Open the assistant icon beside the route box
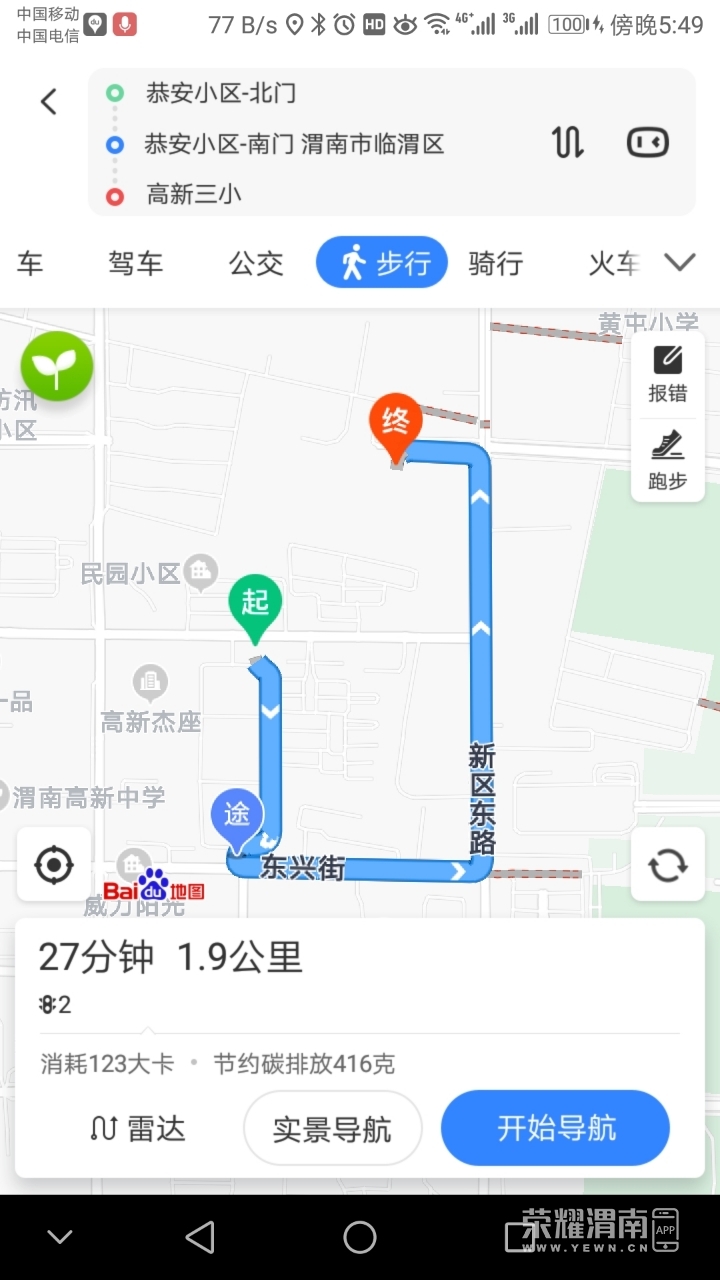 (x=647, y=143)
